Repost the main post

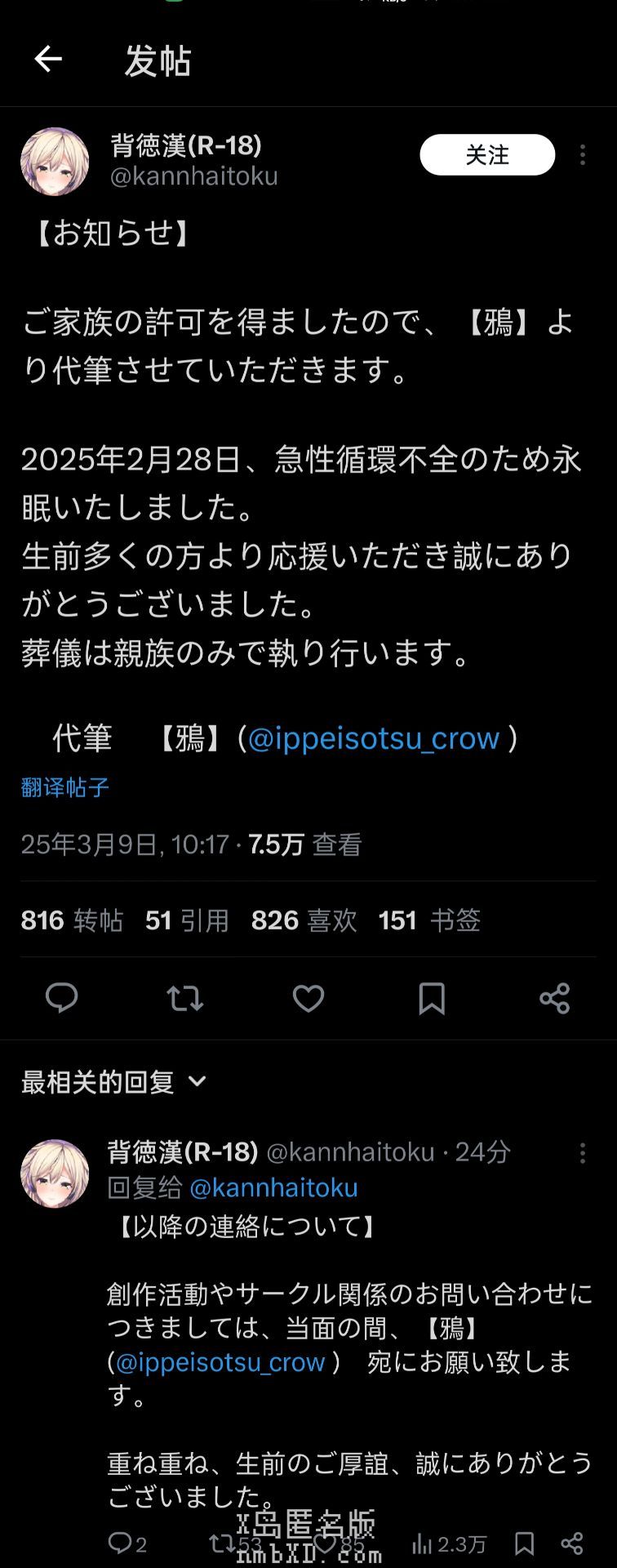[x=184, y=998]
